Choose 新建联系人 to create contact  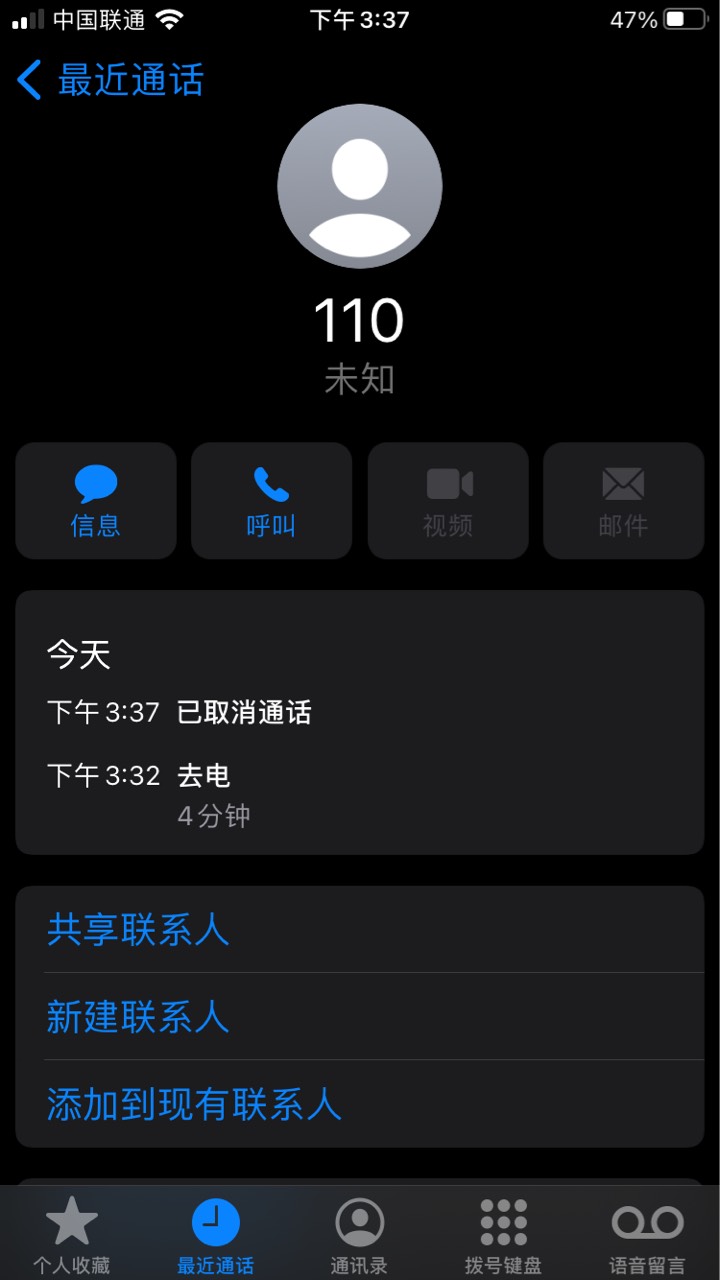click(360, 1017)
